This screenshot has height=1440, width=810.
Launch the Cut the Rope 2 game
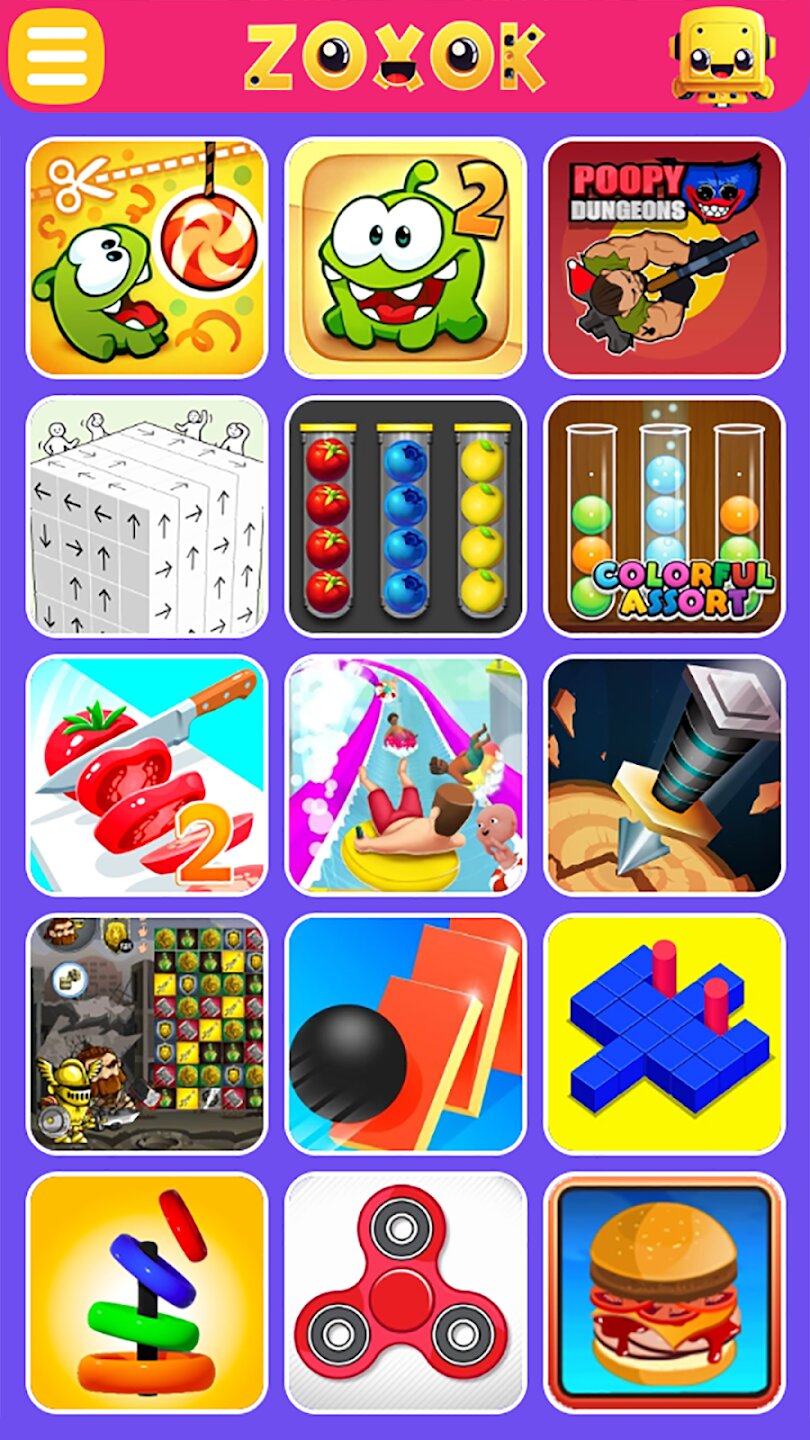pyautogui.click(x=406, y=258)
